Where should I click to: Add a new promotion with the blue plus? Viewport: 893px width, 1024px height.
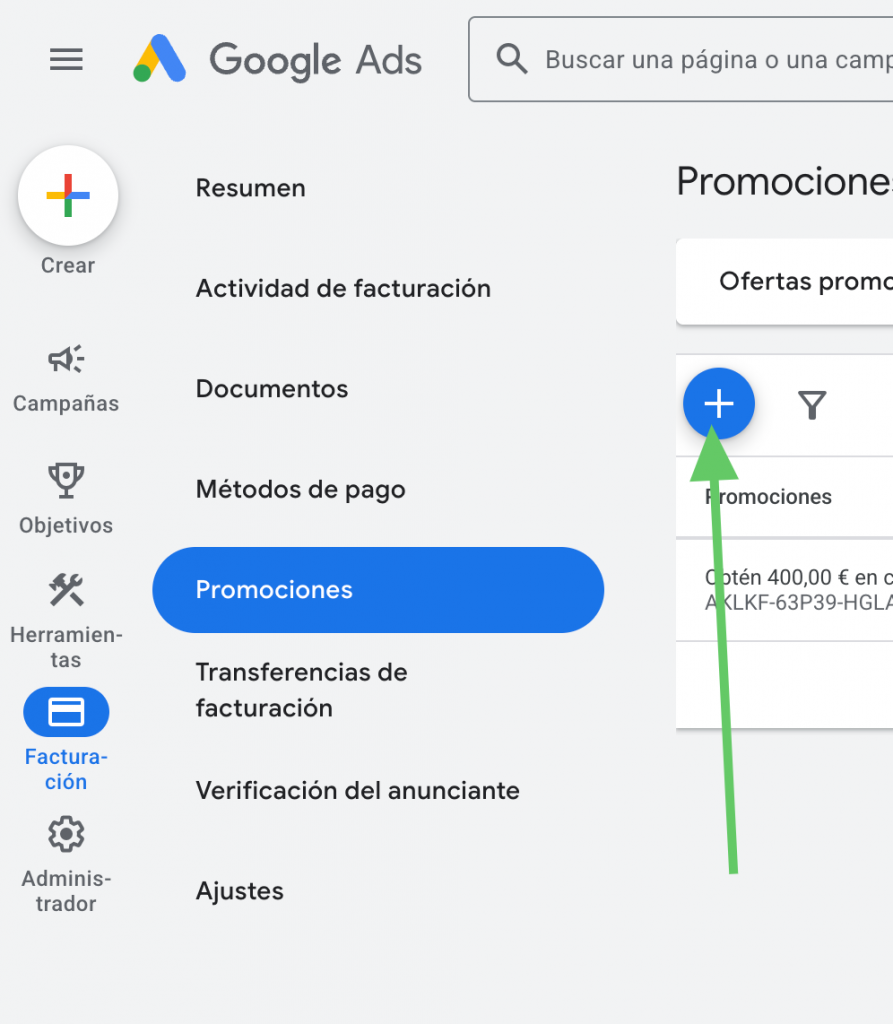click(719, 404)
